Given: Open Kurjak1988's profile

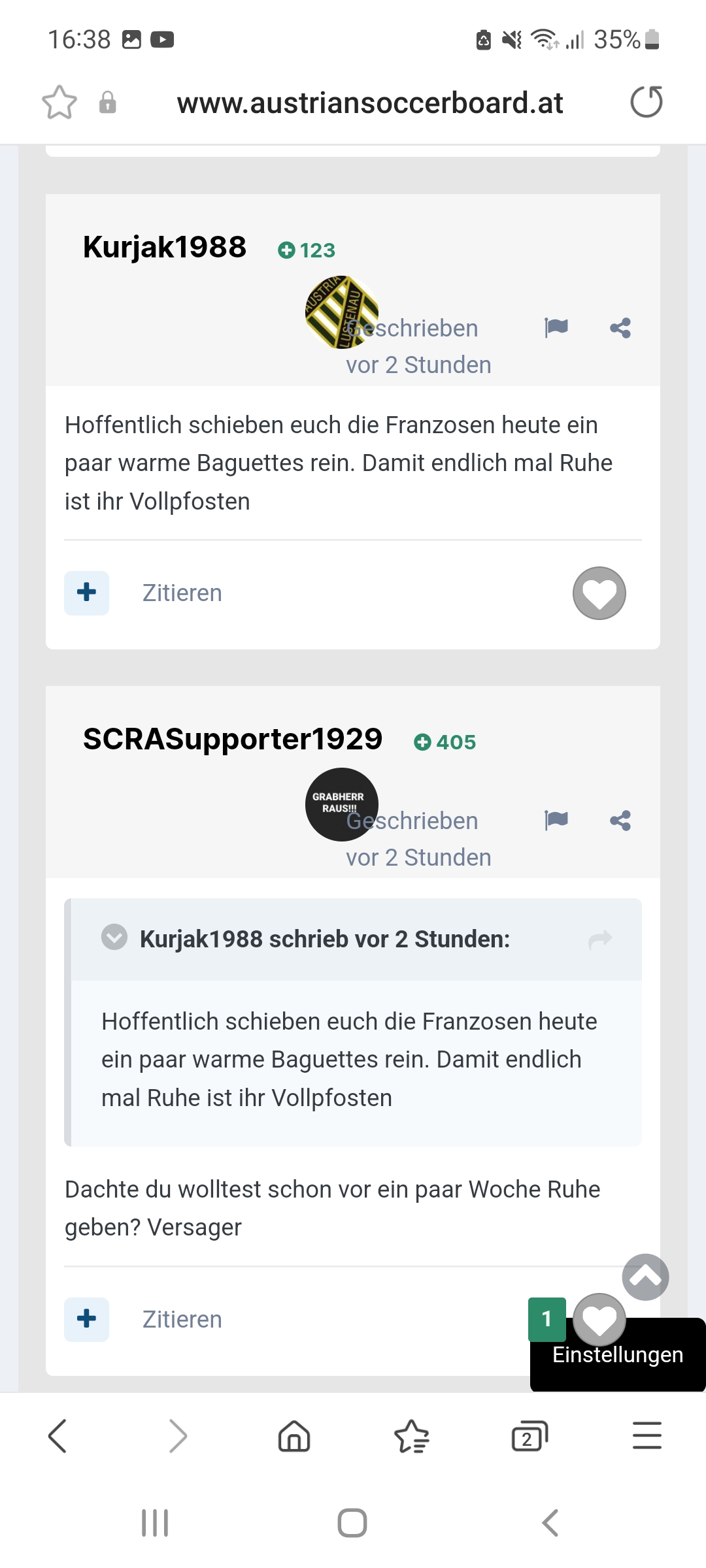Looking at the screenshot, I should coord(165,247).
